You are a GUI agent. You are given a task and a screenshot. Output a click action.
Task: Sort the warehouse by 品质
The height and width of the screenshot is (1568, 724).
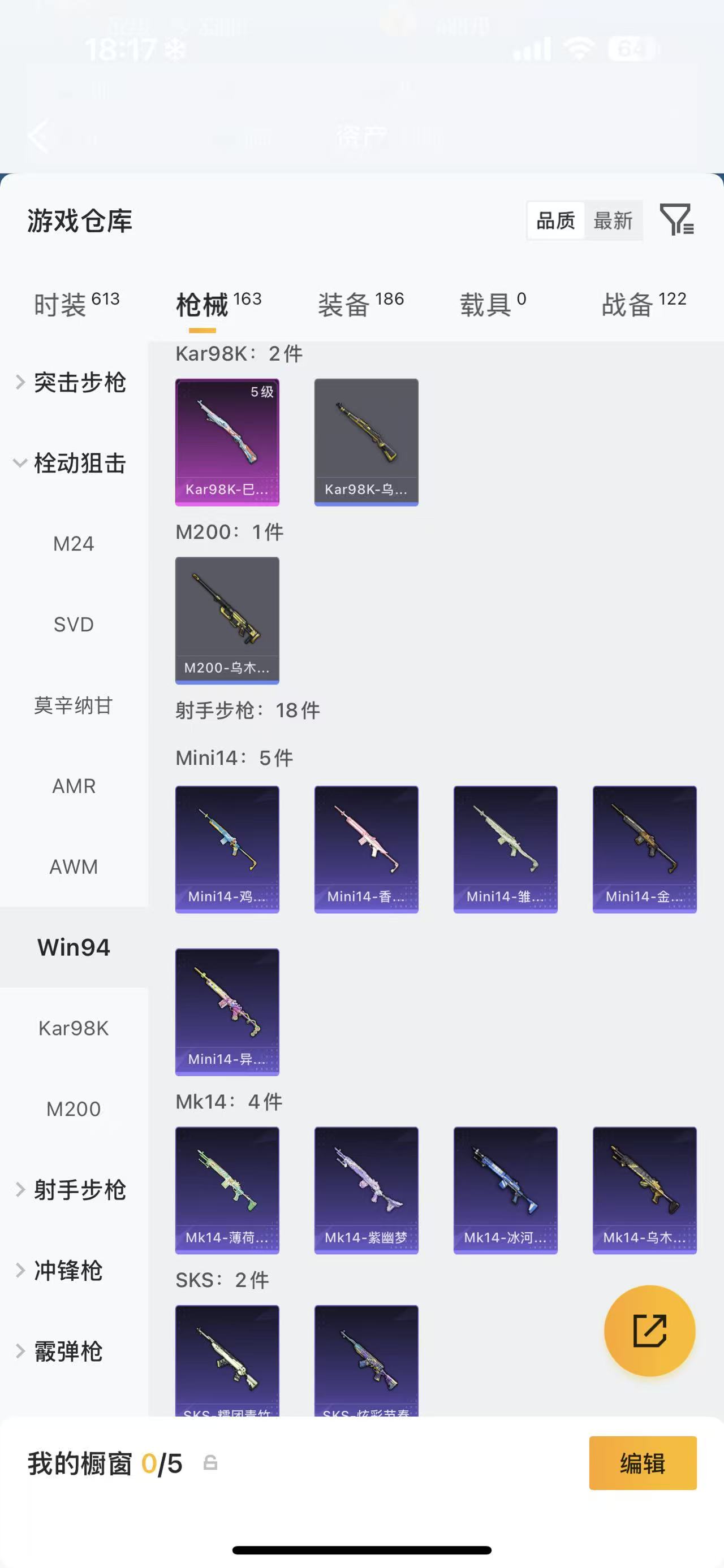(x=555, y=220)
